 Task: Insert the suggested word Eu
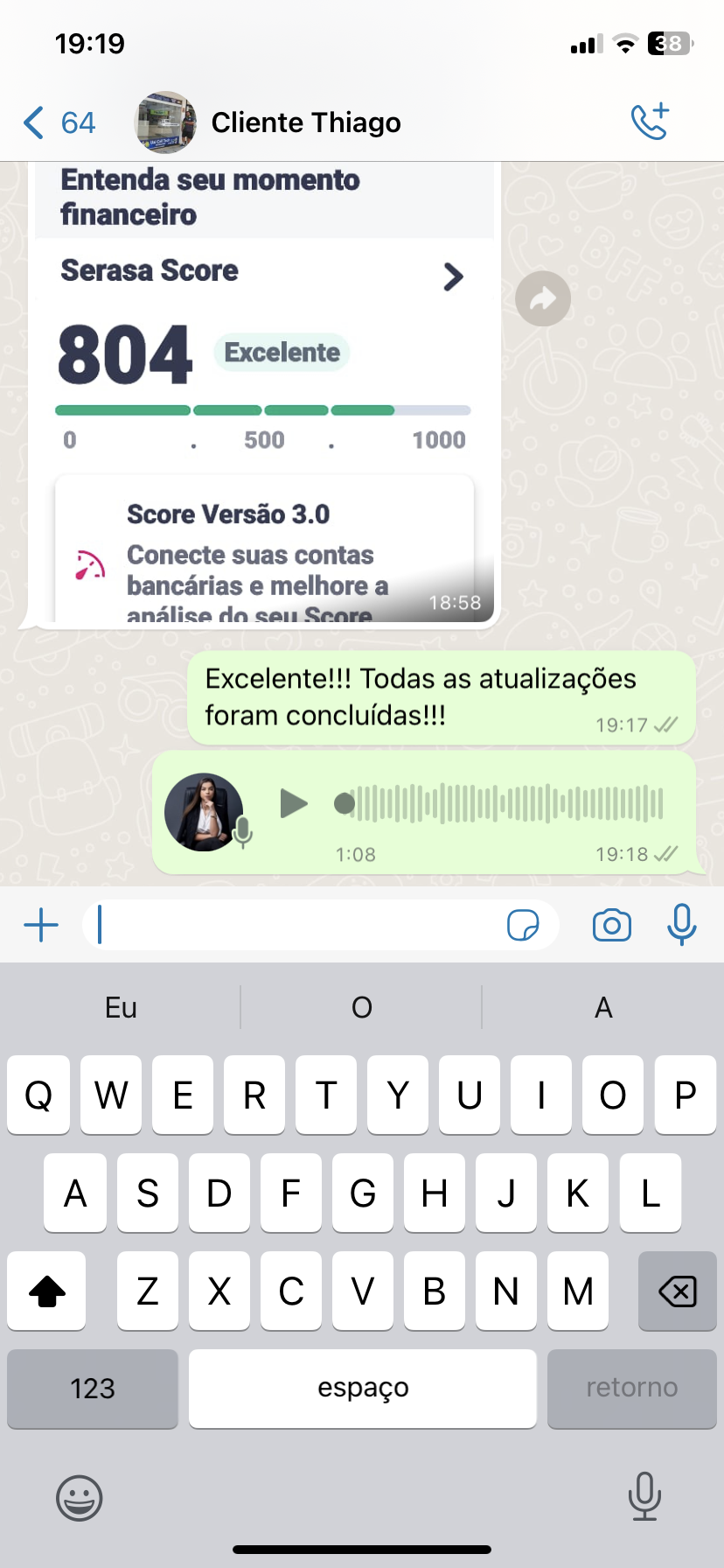pos(121,1008)
